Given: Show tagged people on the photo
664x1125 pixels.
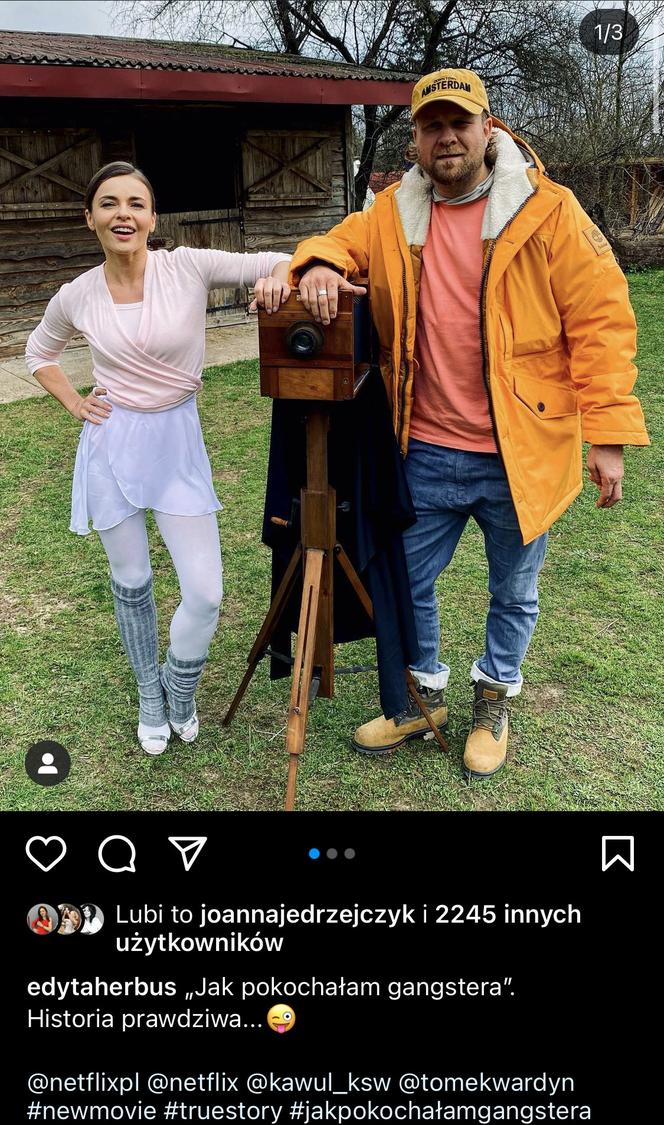Looking at the screenshot, I should pyautogui.click(x=47, y=763).
